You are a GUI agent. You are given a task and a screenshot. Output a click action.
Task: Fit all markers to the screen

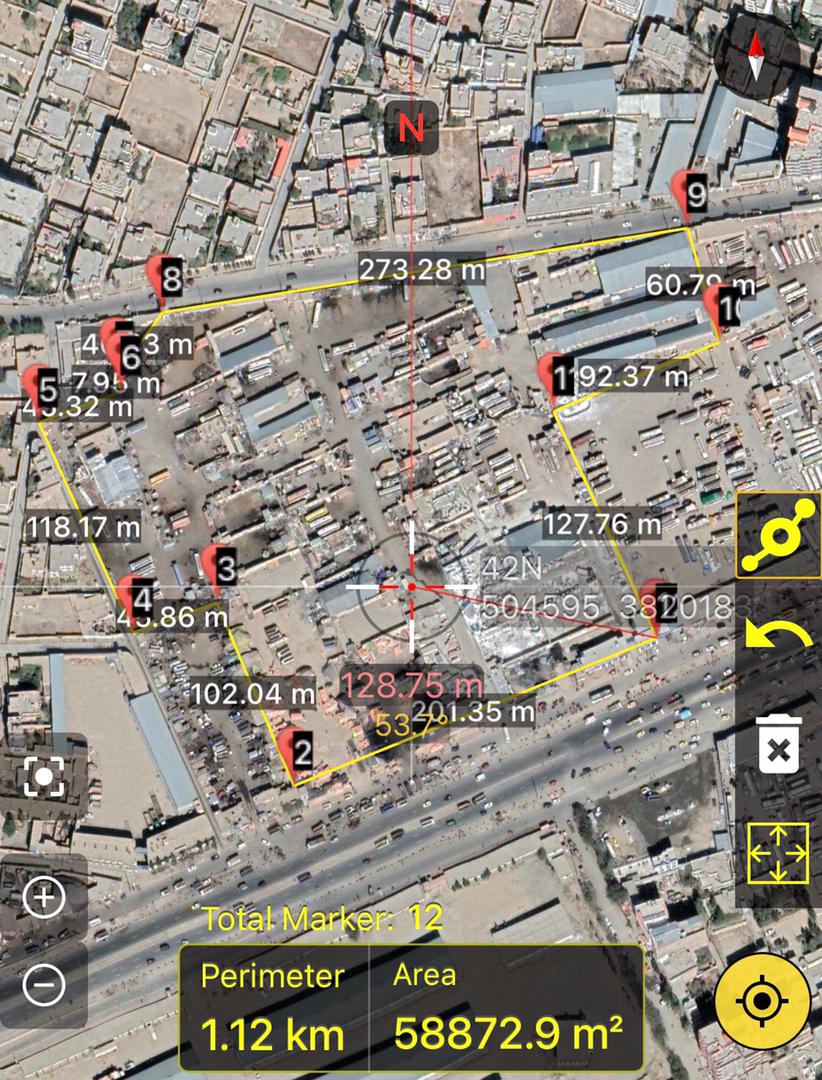pyautogui.click(x=778, y=851)
